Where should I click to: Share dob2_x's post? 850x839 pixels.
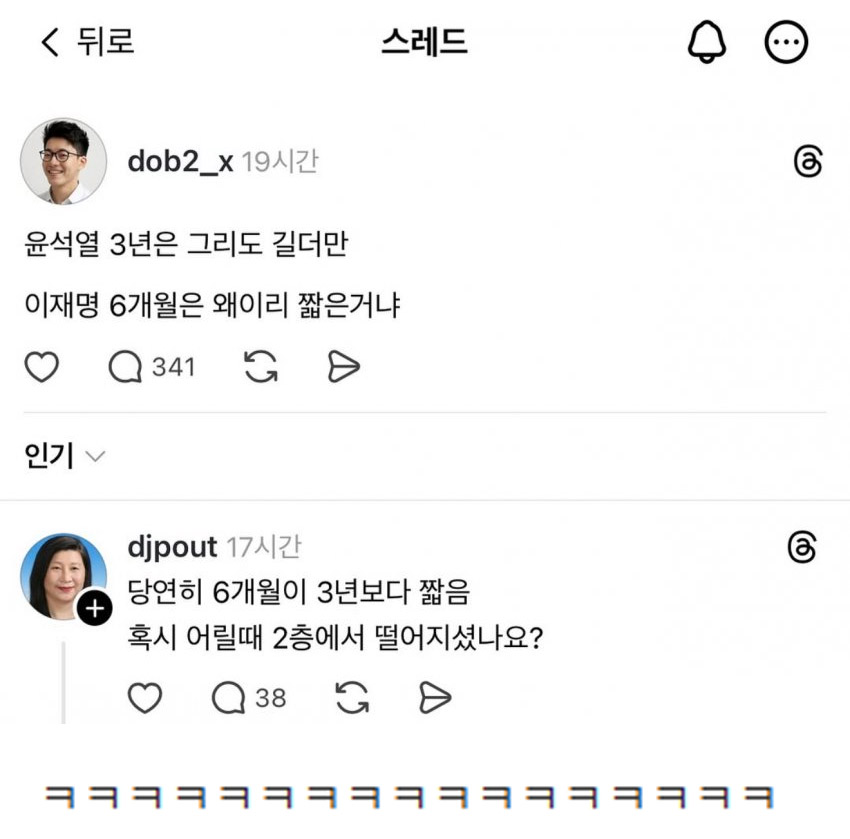(x=343, y=368)
